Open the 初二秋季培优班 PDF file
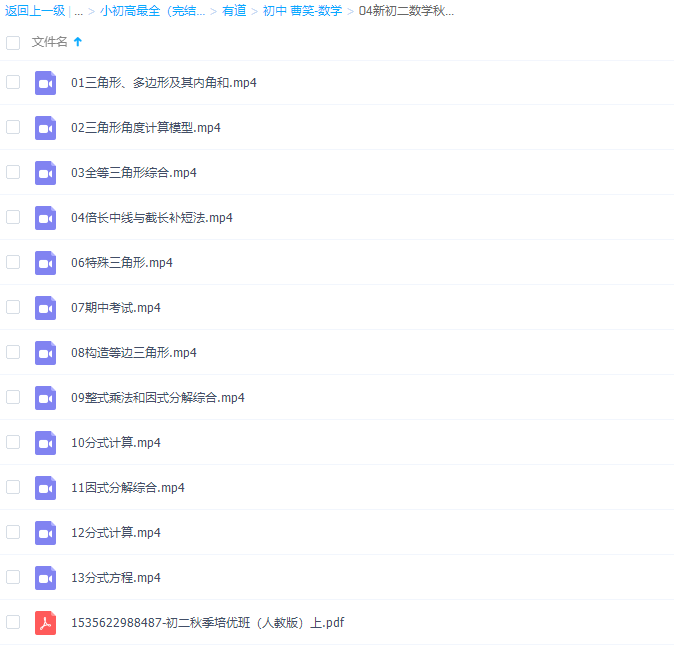Screen dimensions: 674x645 pos(207,623)
